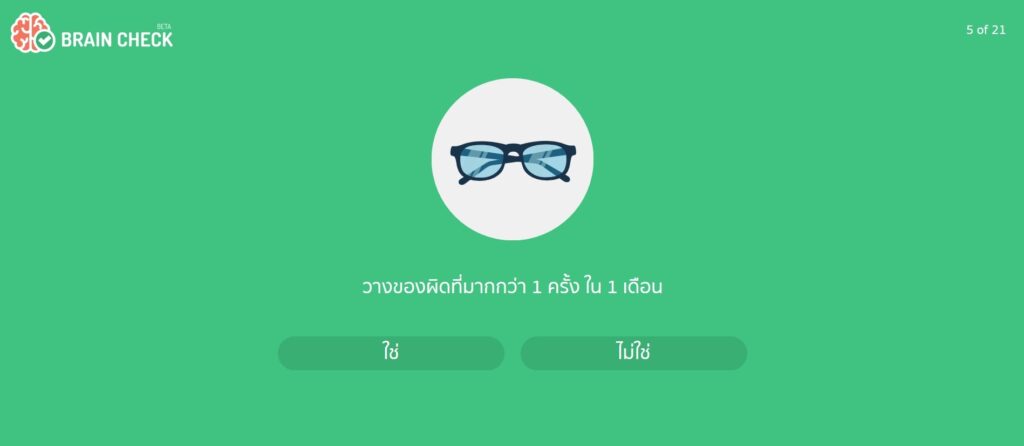Image resolution: width=1024 pixels, height=446 pixels.
Task: Select the ไม่ใช่ (no) answer
Action: [x=633, y=353]
